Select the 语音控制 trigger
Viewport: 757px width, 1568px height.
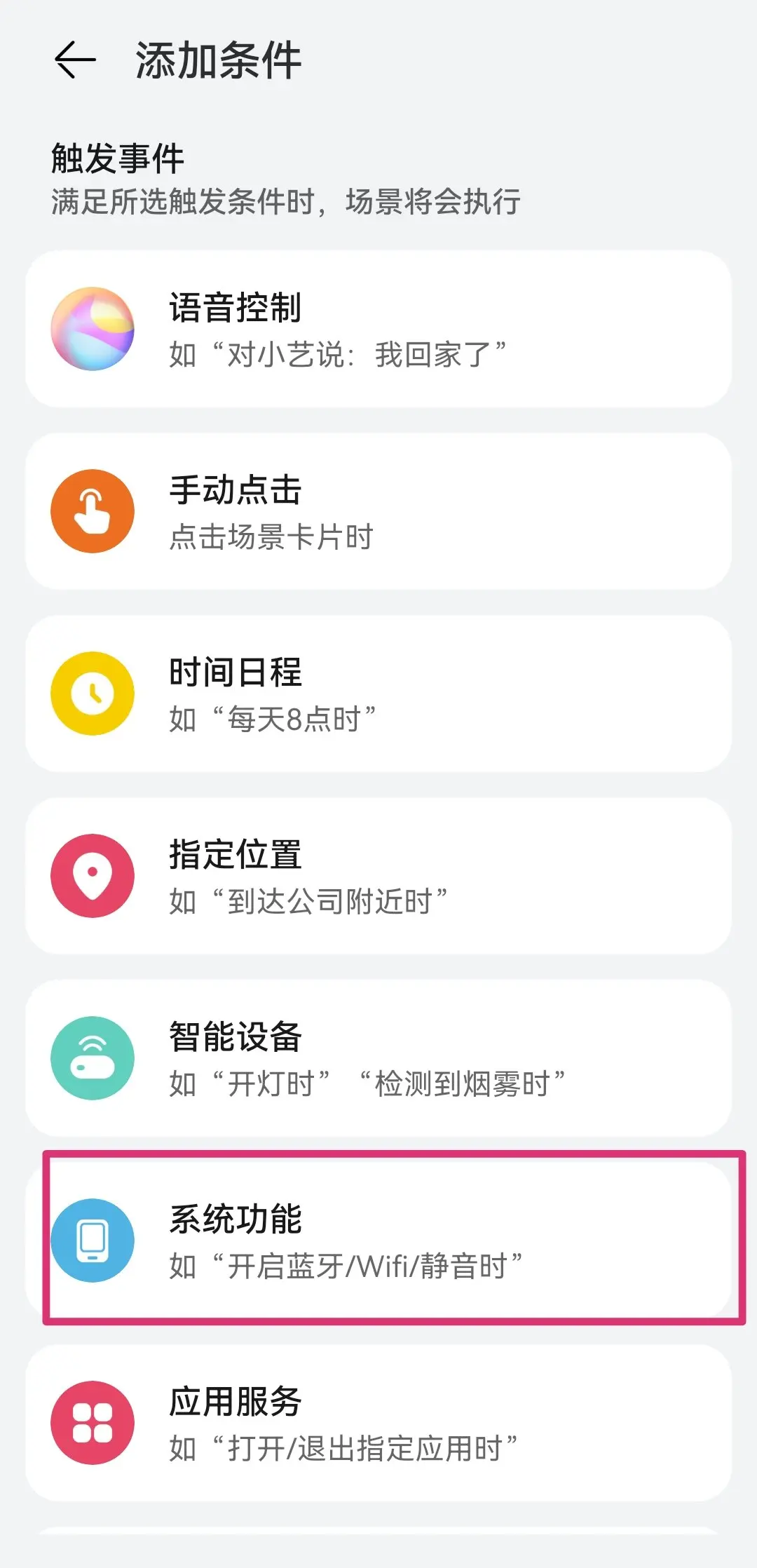point(378,329)
